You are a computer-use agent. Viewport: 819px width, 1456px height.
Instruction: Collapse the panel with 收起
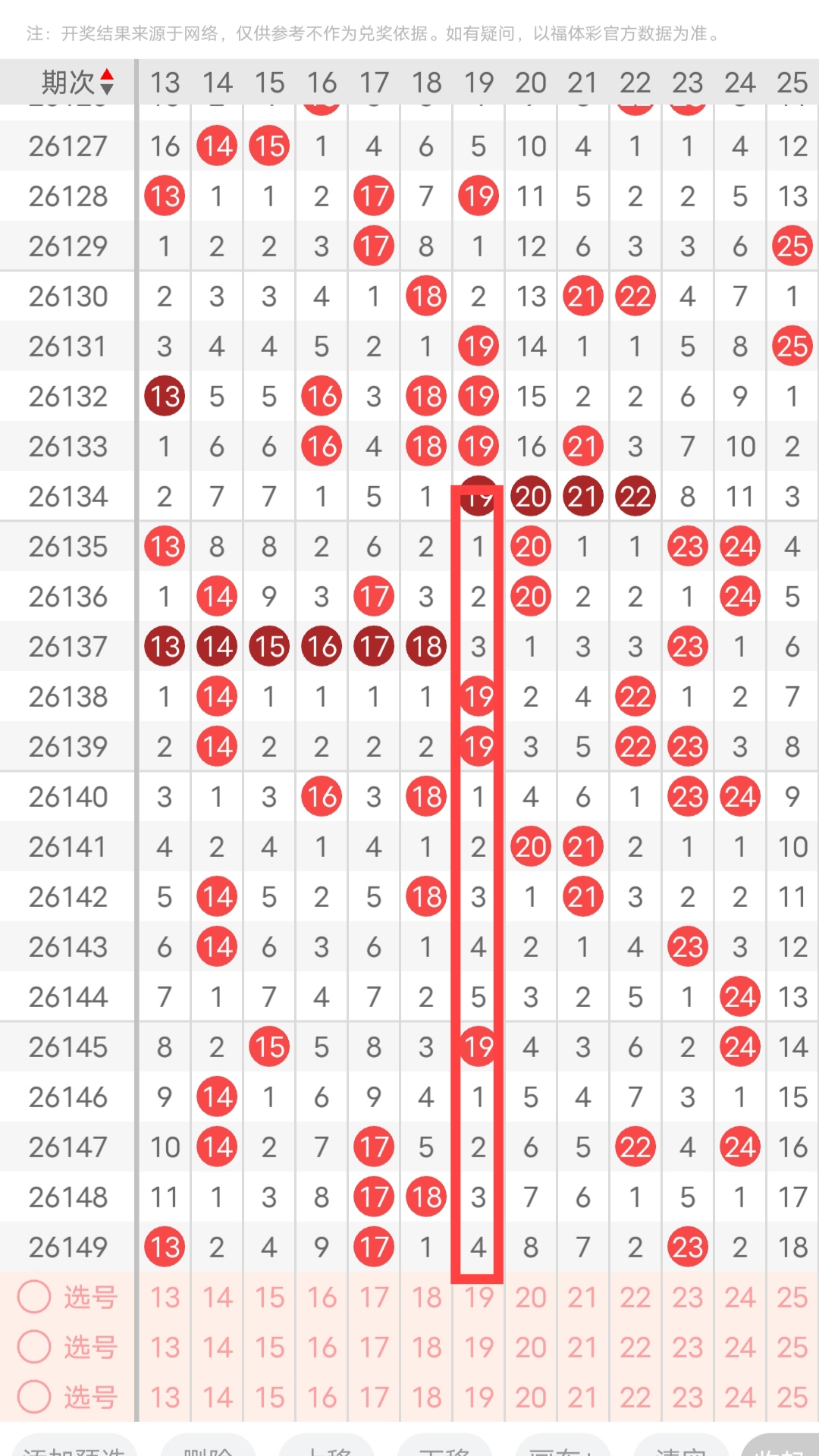781,1445
